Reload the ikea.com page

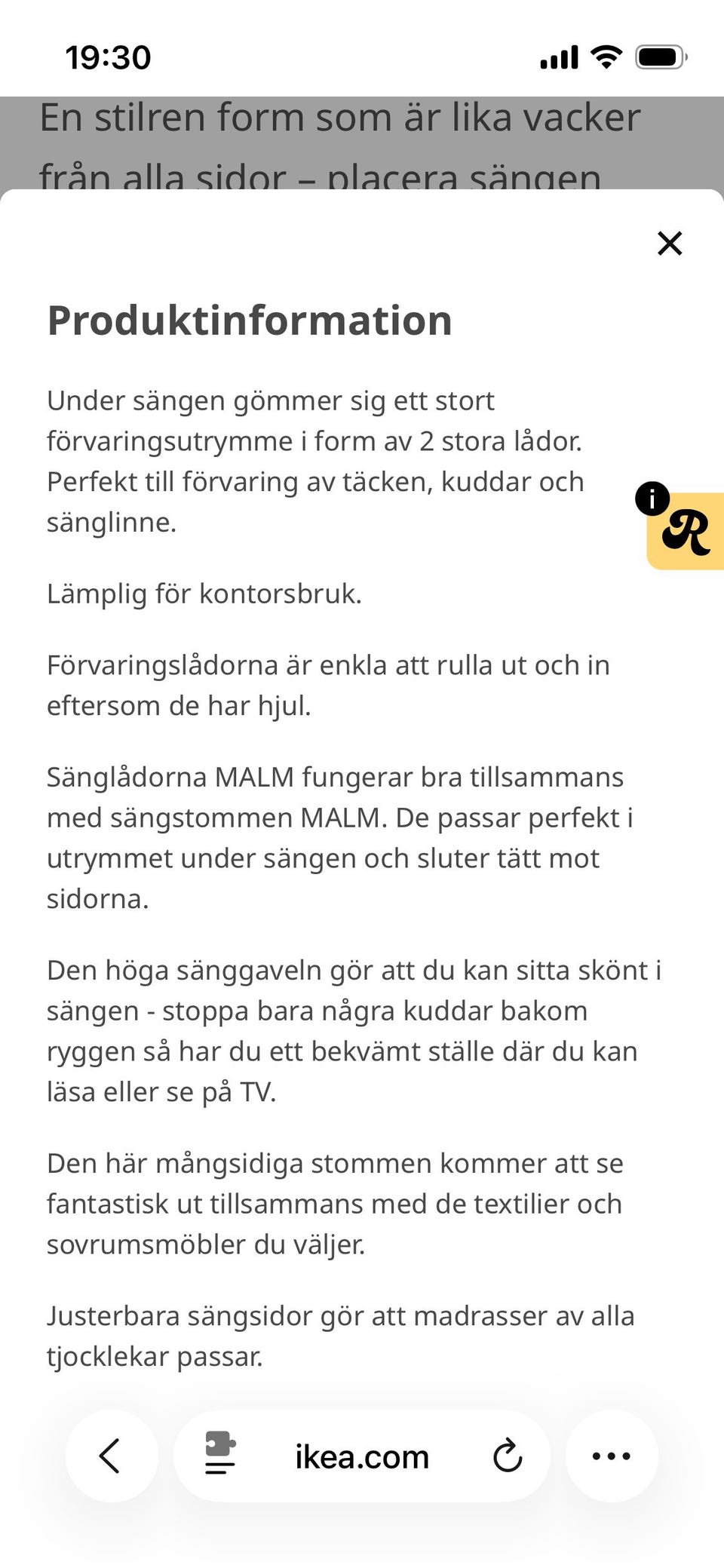click(508, 1456)
